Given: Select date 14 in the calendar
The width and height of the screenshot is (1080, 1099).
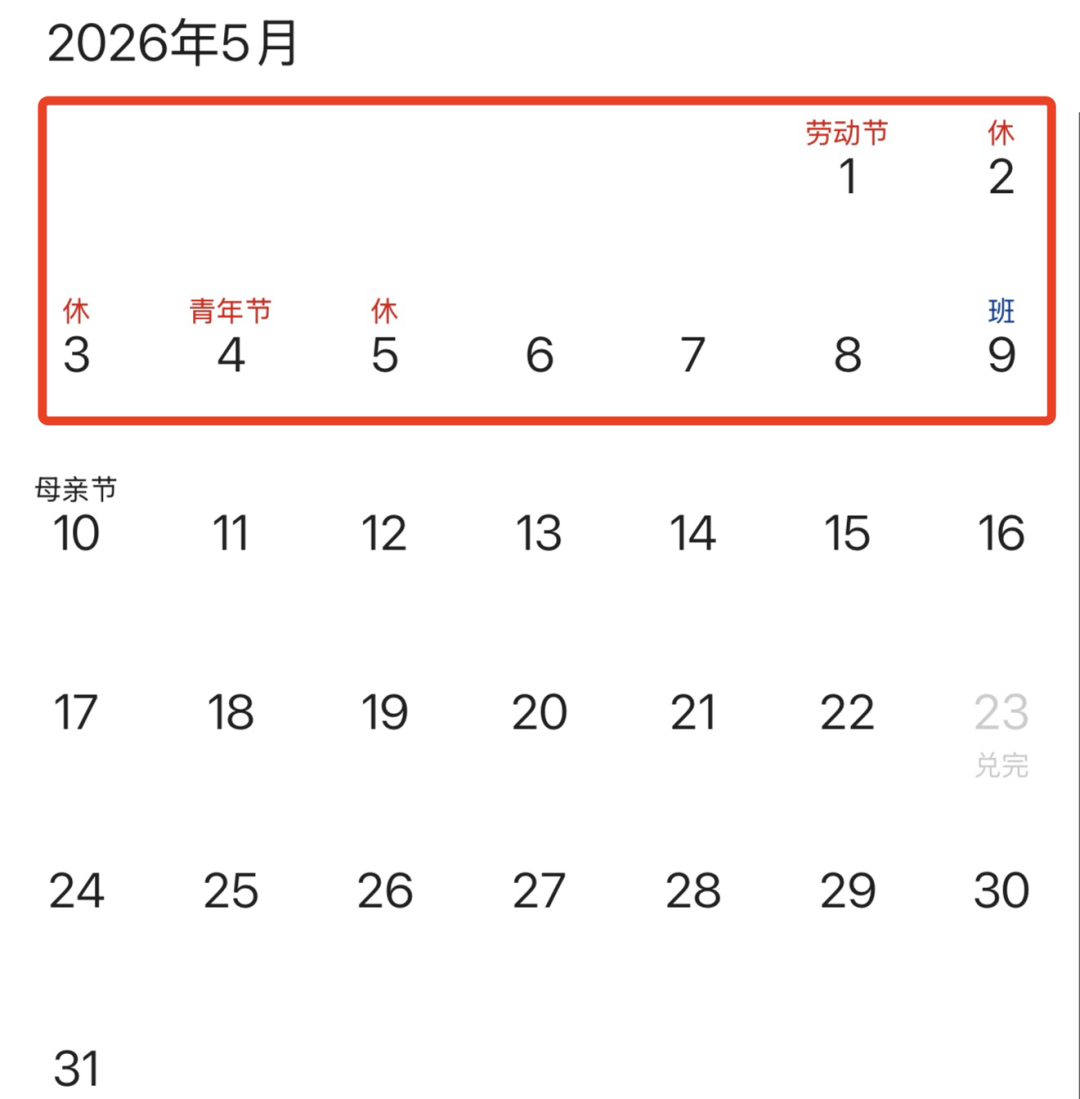Looking at the screenshot, I should [693, 533].
